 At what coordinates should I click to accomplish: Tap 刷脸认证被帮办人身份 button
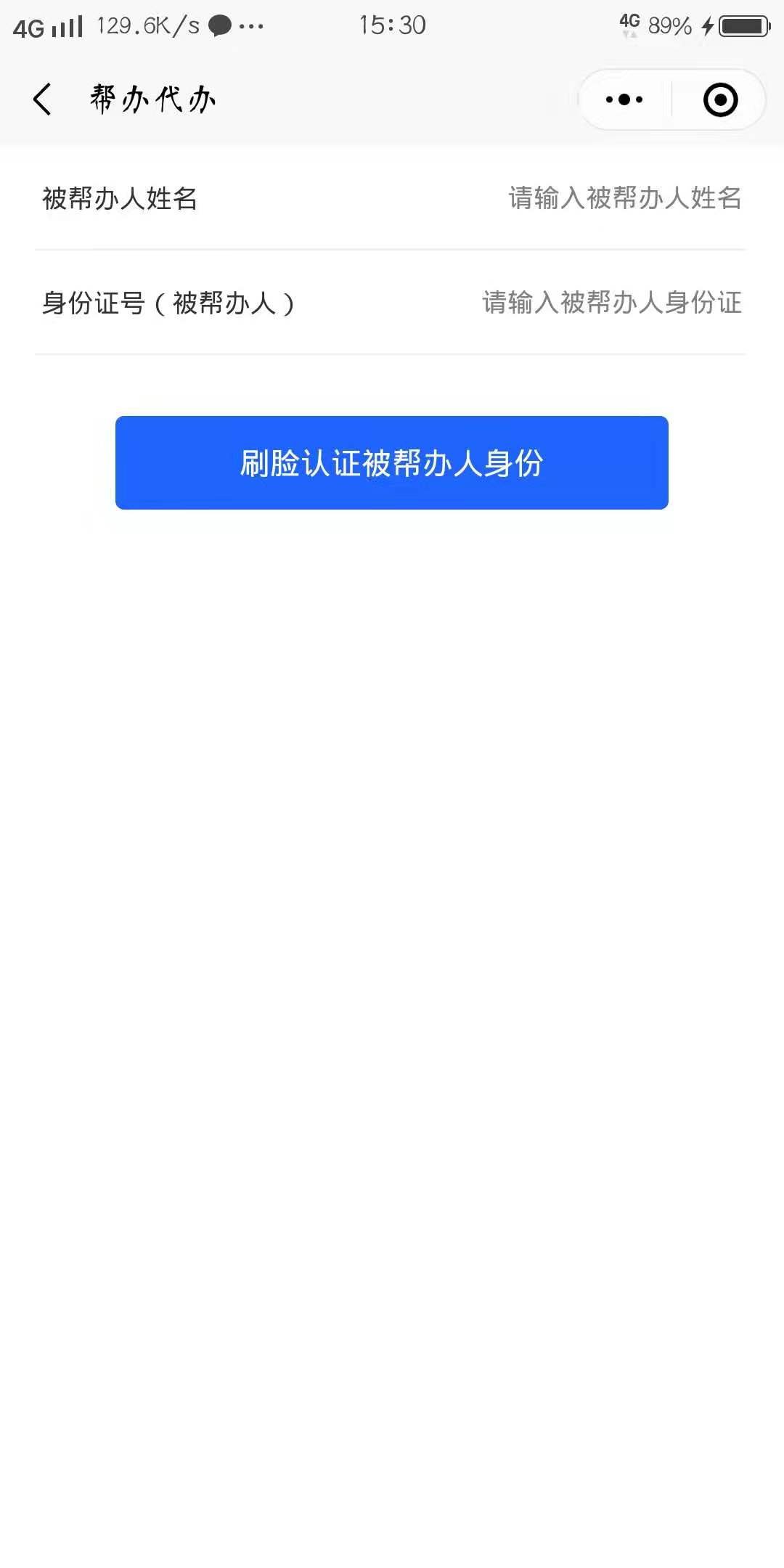(391, 462)
